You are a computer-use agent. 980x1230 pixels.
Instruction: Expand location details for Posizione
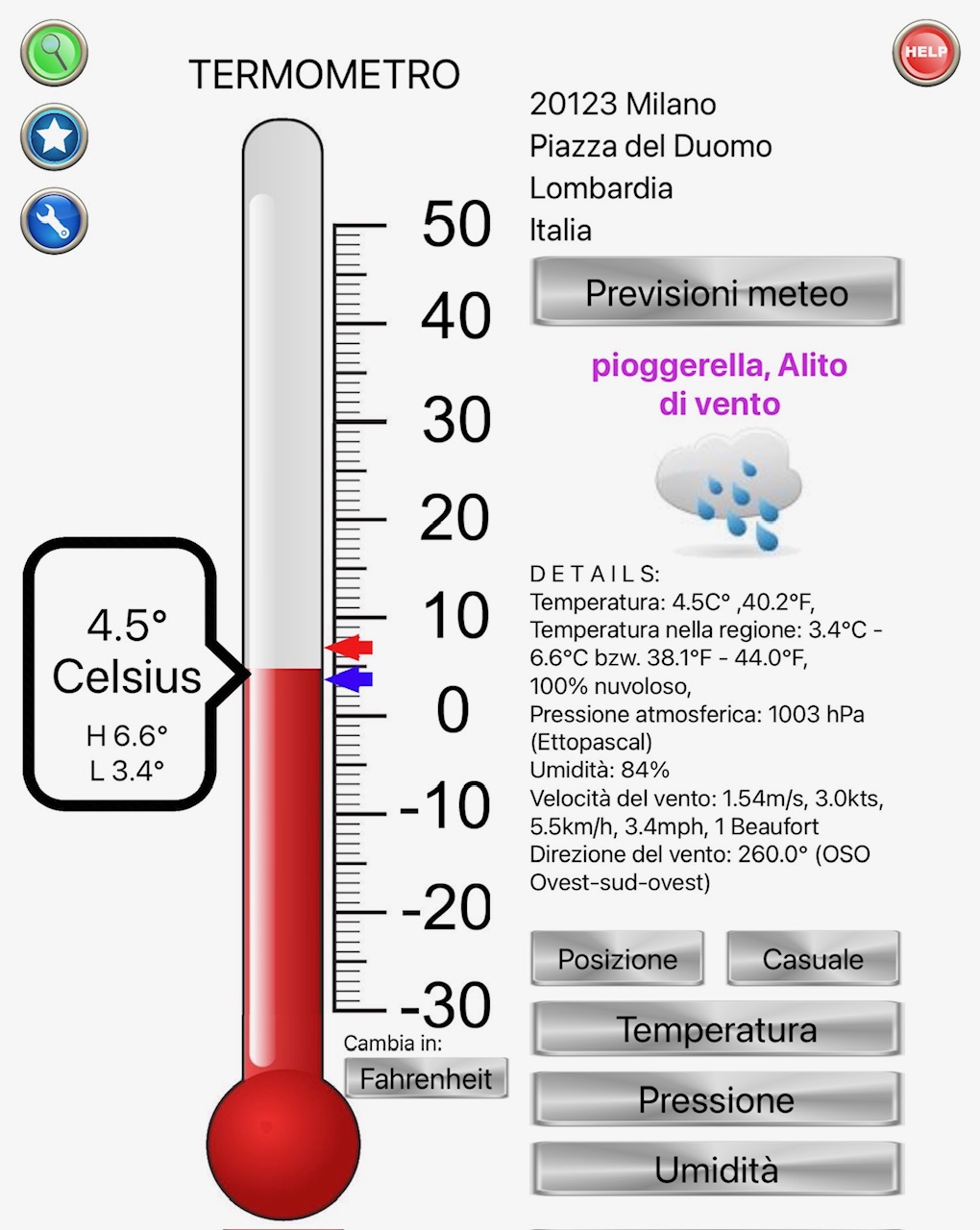(x=617, y=959)
